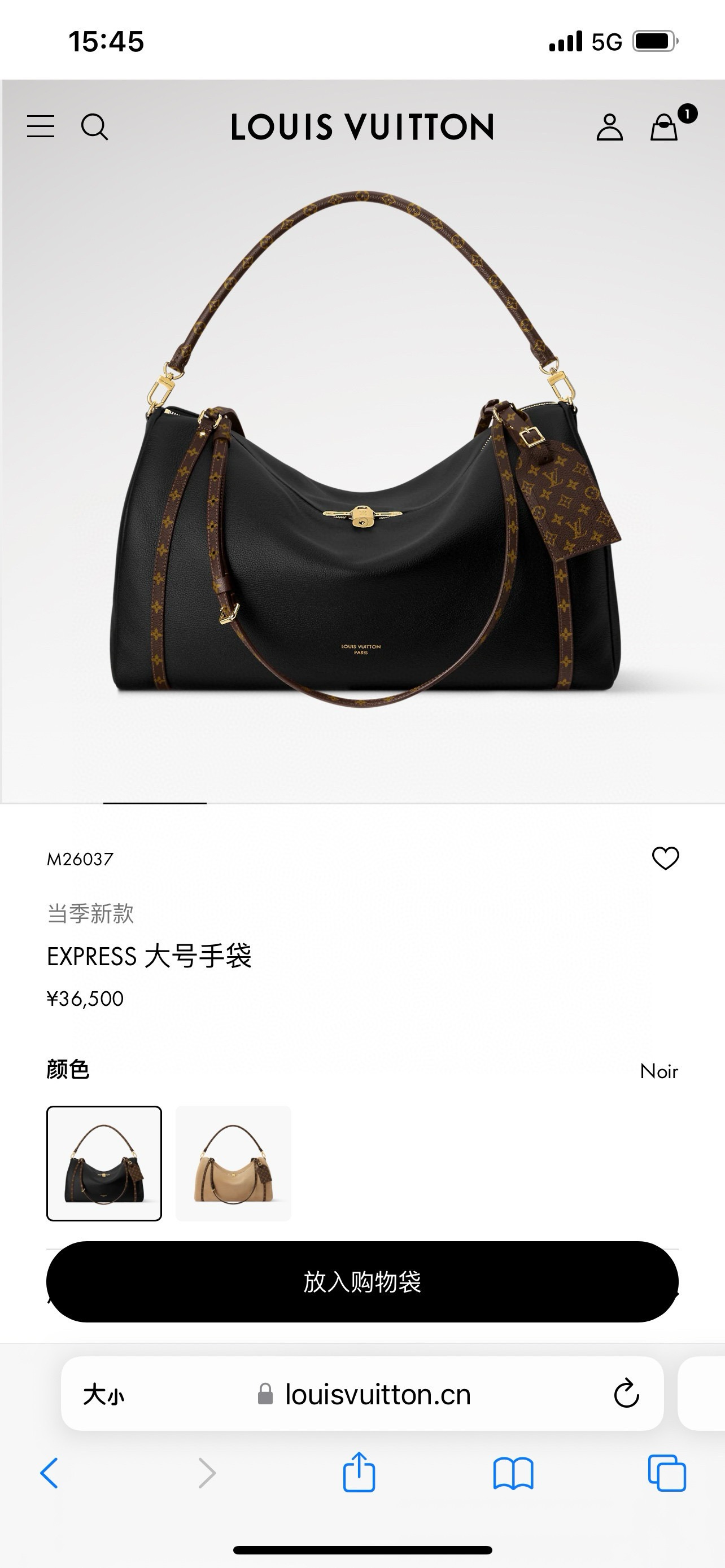This screenshot has width=725, height=1568.
Task: Tap the louisvuitton.cn address bar
Action: tap(377, 1394)
